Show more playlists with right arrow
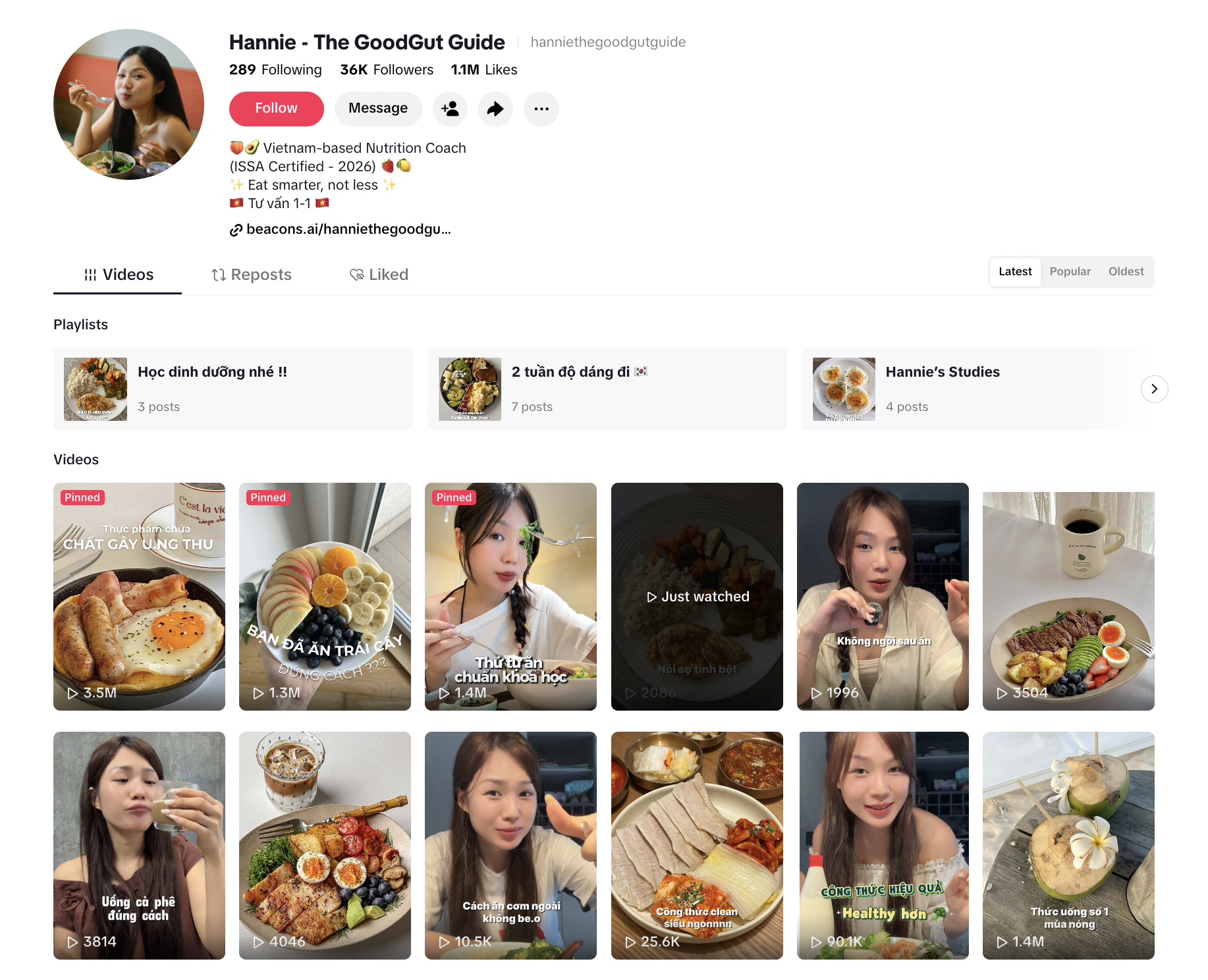This screenshot has width=1208, height=980. pos(1154,389)
